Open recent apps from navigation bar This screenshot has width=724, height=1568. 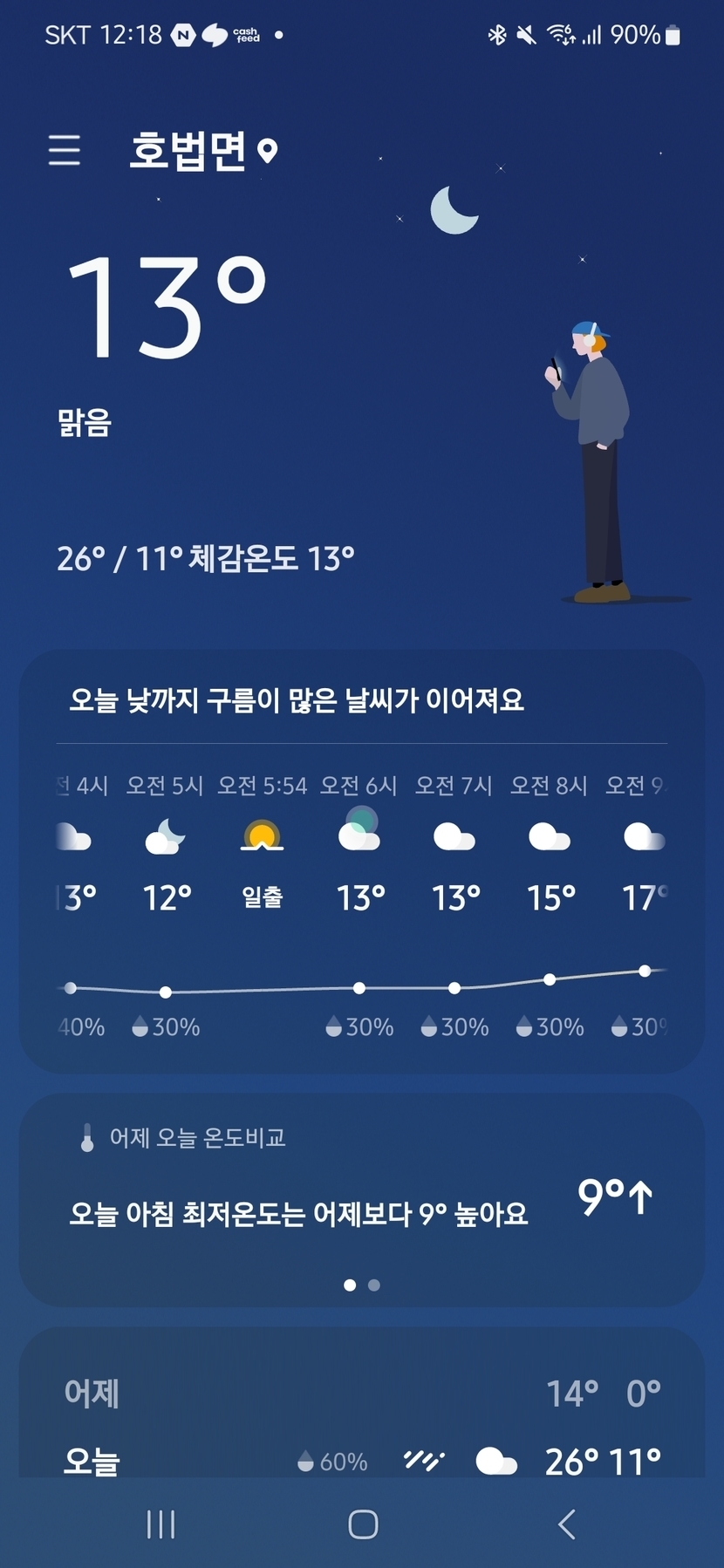click(x=161, y=1524)
